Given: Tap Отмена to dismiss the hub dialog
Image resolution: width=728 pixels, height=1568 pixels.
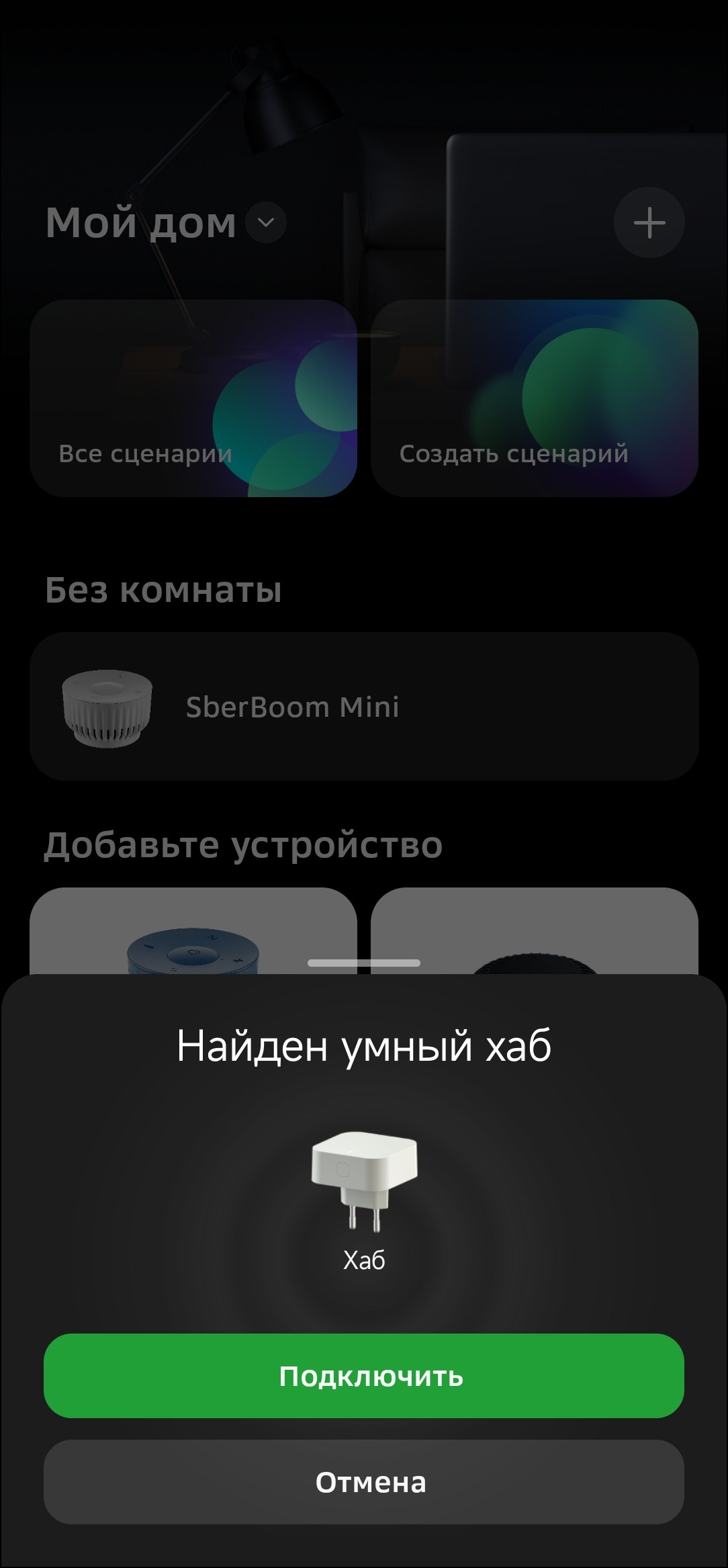Looking at the screenshot, I should tap(363, 1482).
